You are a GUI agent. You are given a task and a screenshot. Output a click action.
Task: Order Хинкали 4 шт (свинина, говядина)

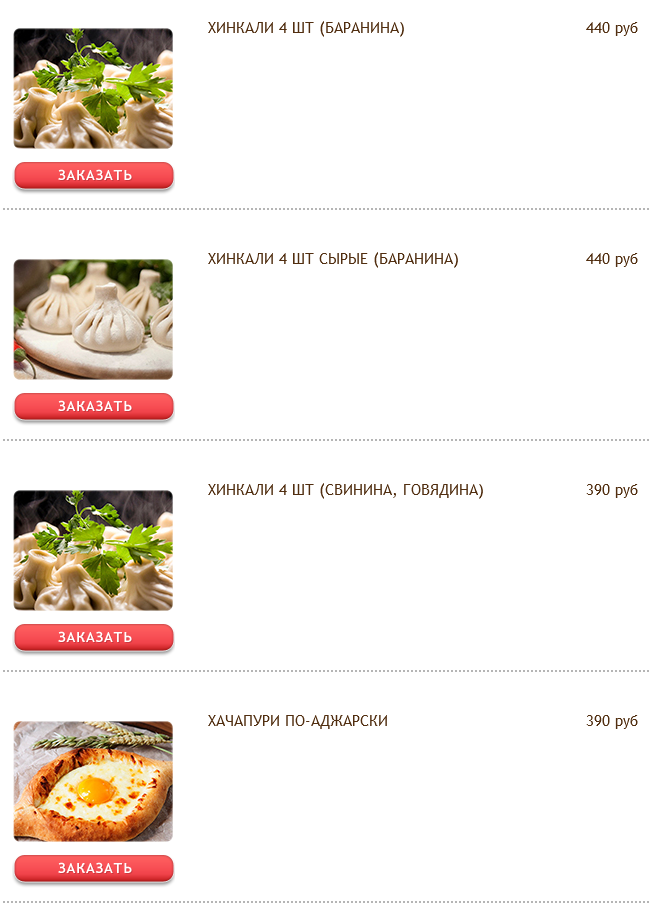(94, 637)
